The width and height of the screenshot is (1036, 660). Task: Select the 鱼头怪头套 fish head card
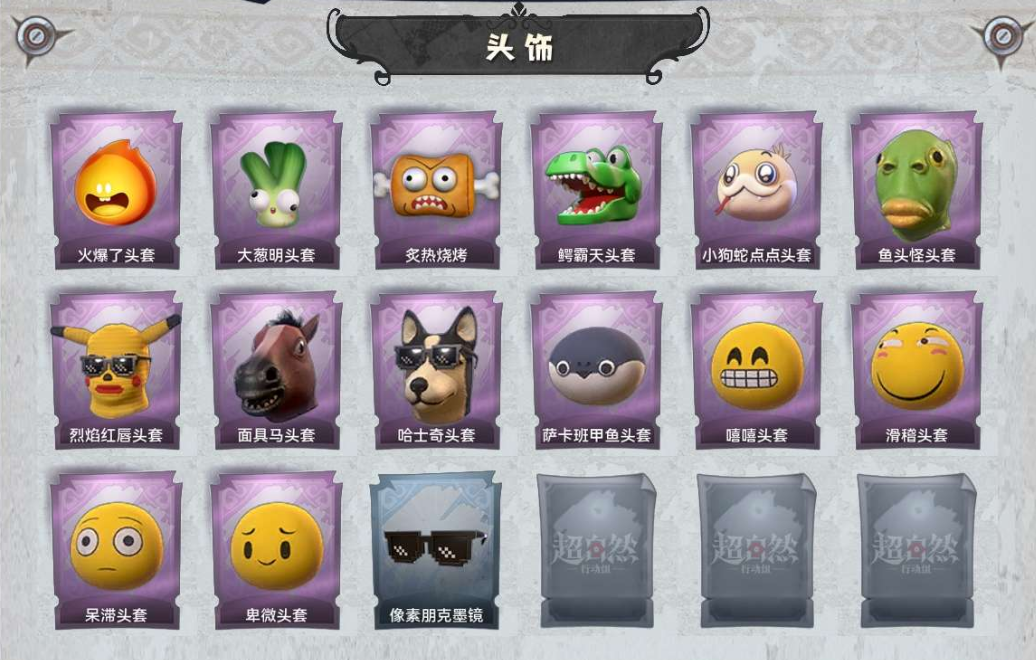(x=916, y=190)
